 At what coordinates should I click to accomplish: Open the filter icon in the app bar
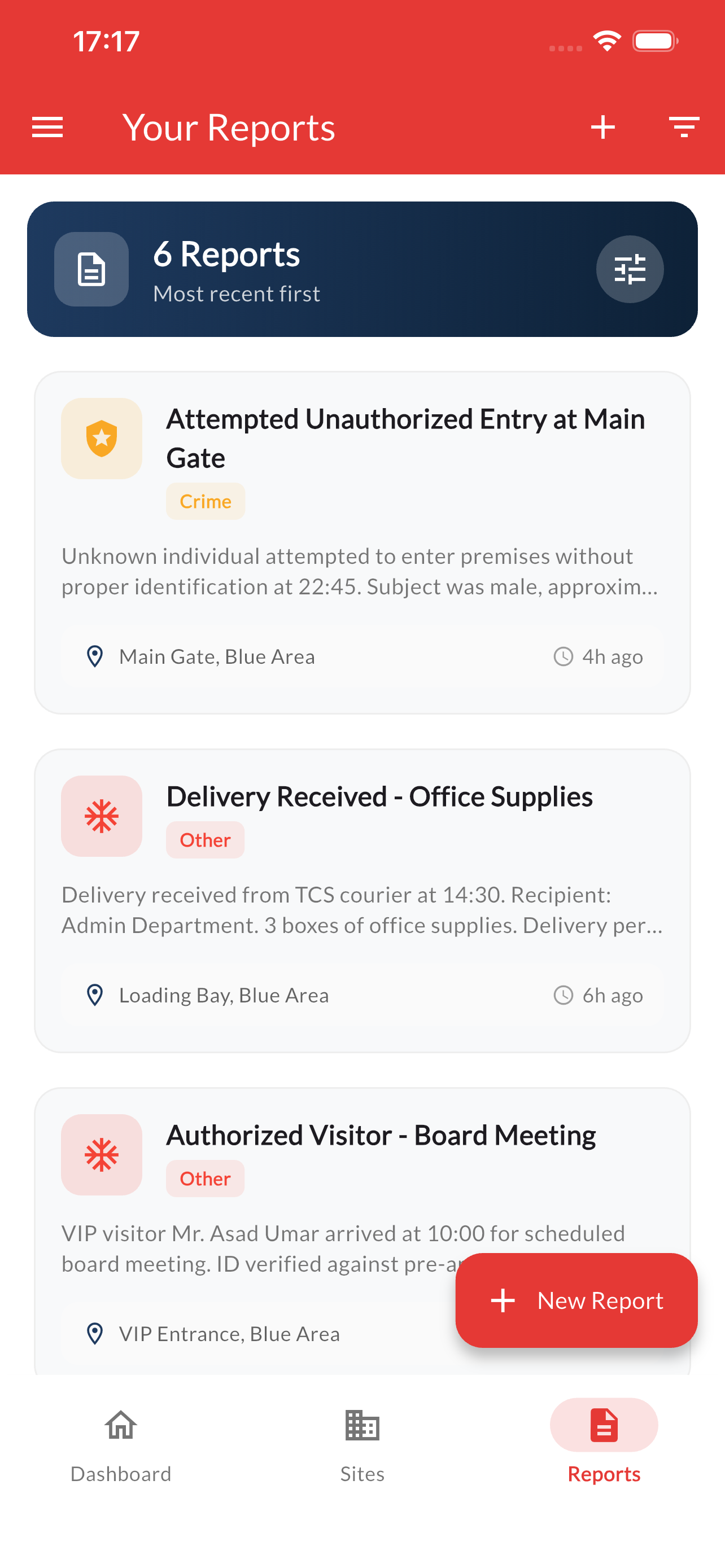[684, 127]
